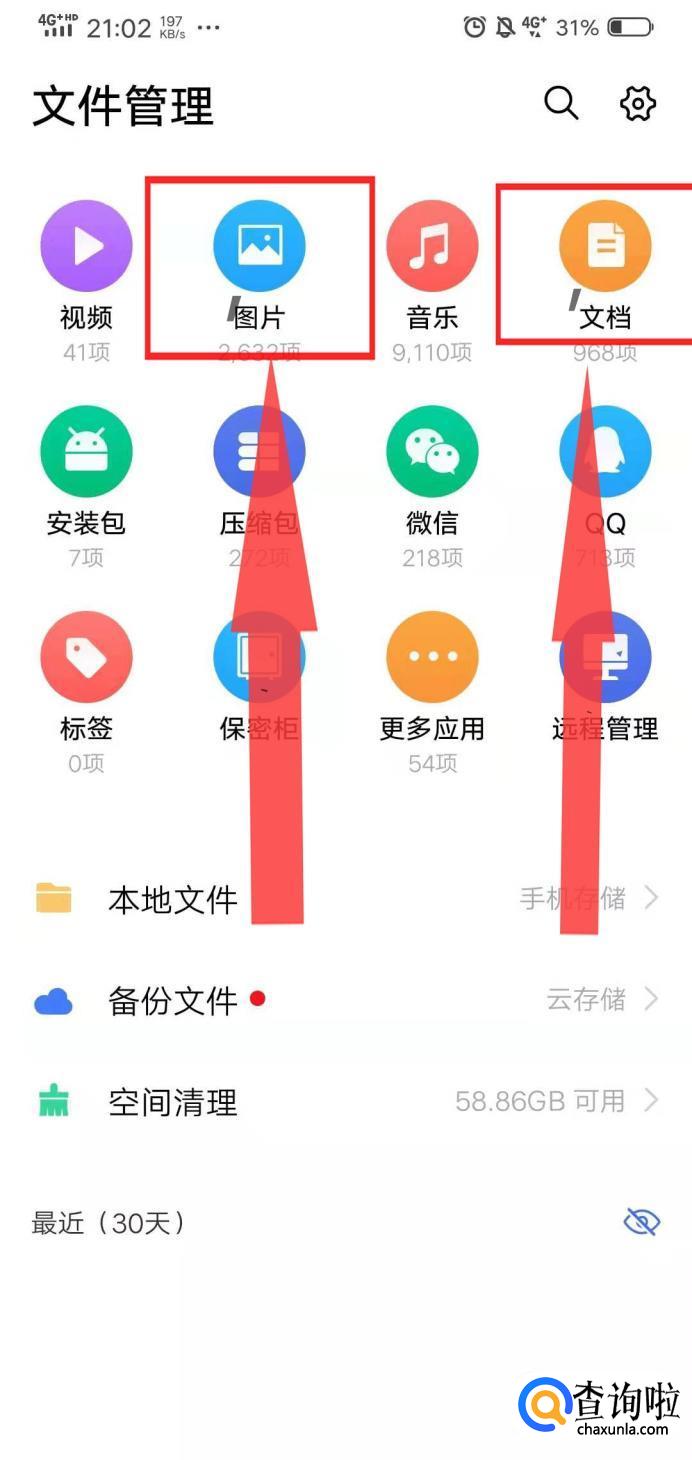The width and height of the screenshot is (692, 1460).
Task: Open 本地文件 phone storage
Action: 346,899
